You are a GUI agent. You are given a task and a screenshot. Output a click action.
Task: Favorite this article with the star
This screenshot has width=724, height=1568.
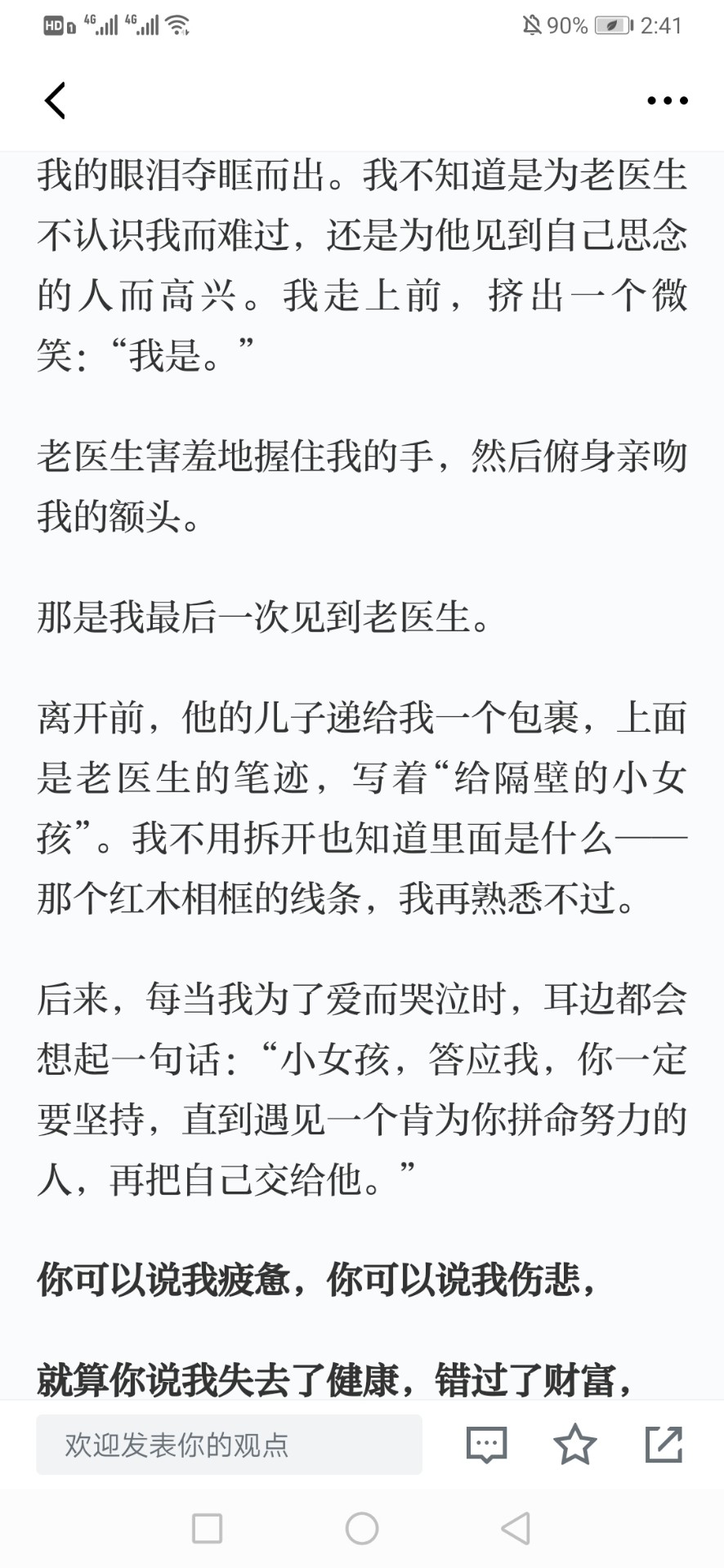tap(575, 1444)
